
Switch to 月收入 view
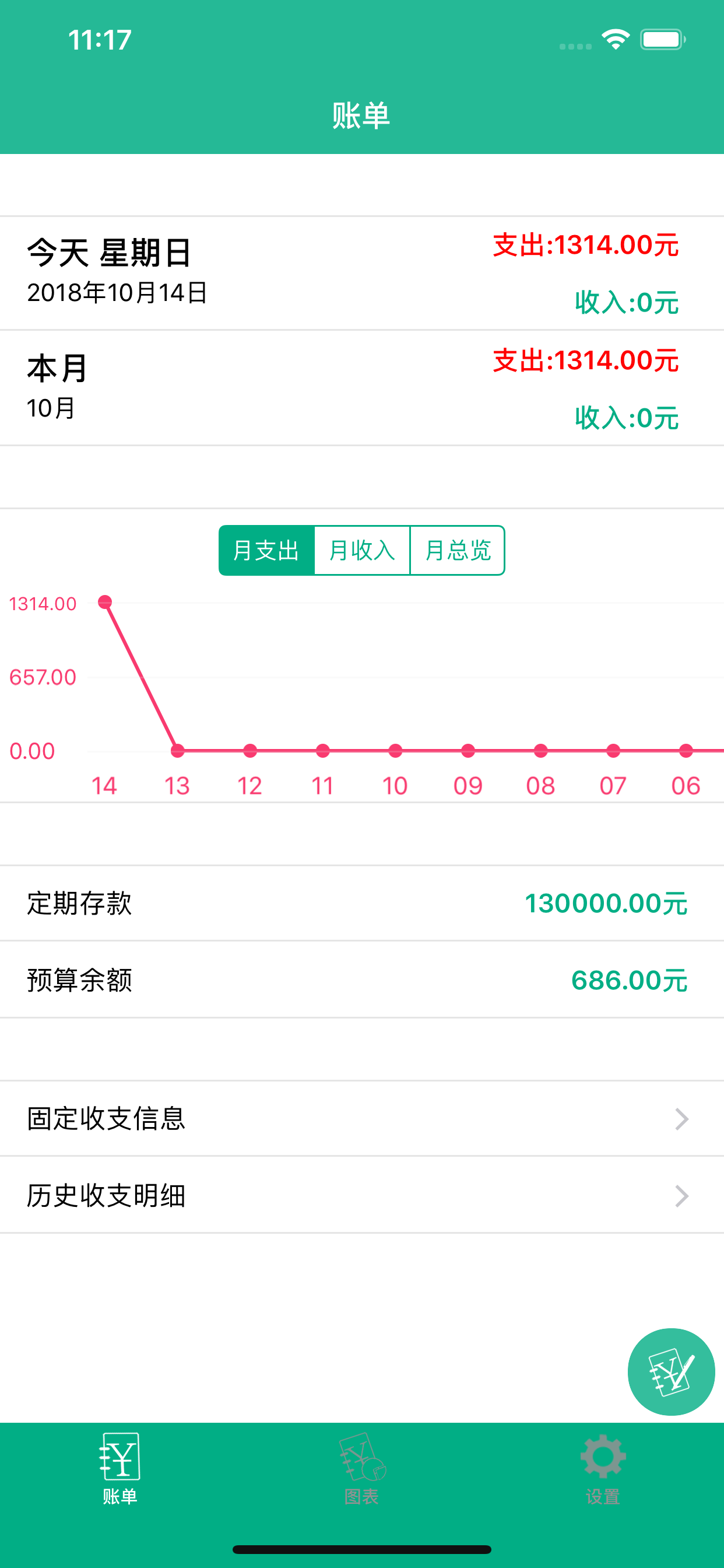point(362,549)
